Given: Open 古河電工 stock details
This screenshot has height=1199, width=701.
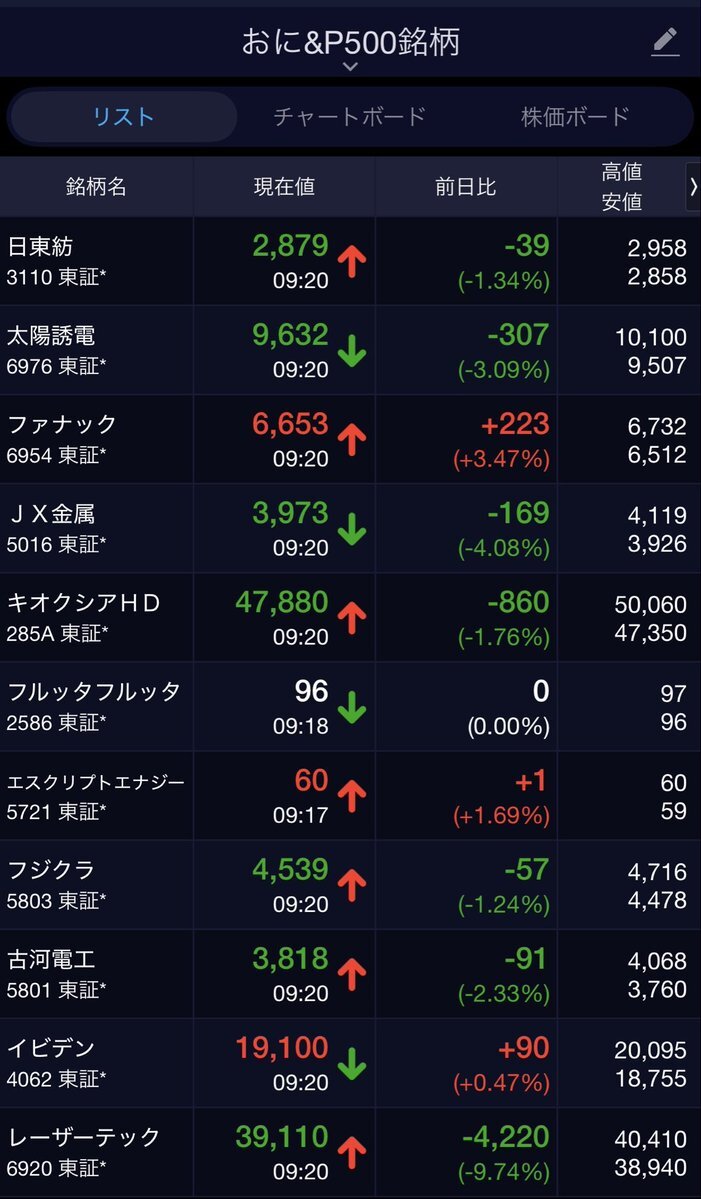Looking at the screenshot, I should (350, 973).
